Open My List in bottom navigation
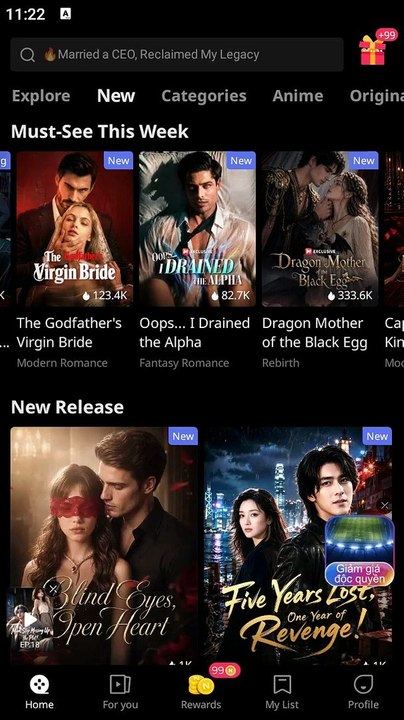Image resolution: width=404 pixels, height=720 pixels. (x=282, y=692)
